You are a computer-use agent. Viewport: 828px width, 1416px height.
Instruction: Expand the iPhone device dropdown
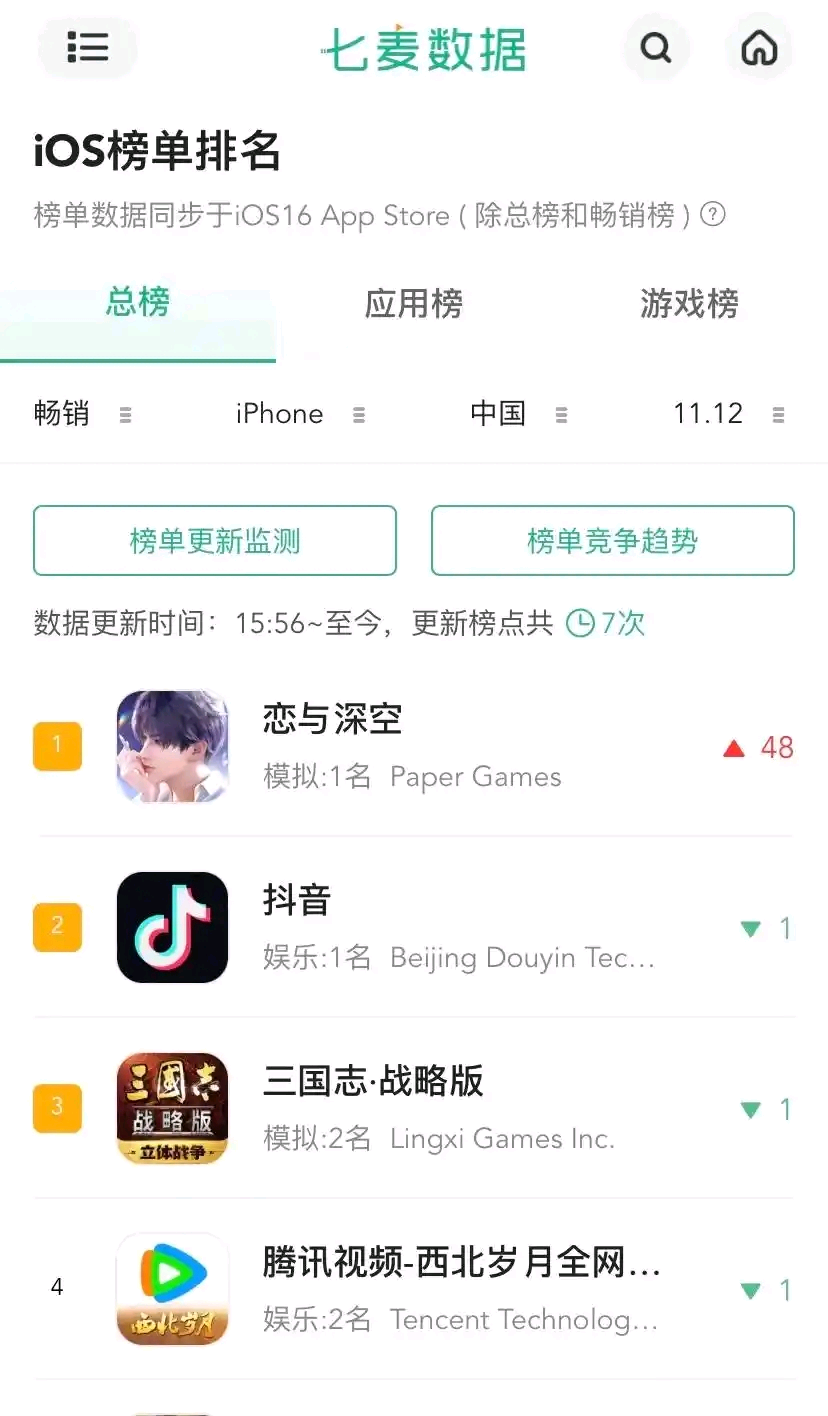[299, 414]
